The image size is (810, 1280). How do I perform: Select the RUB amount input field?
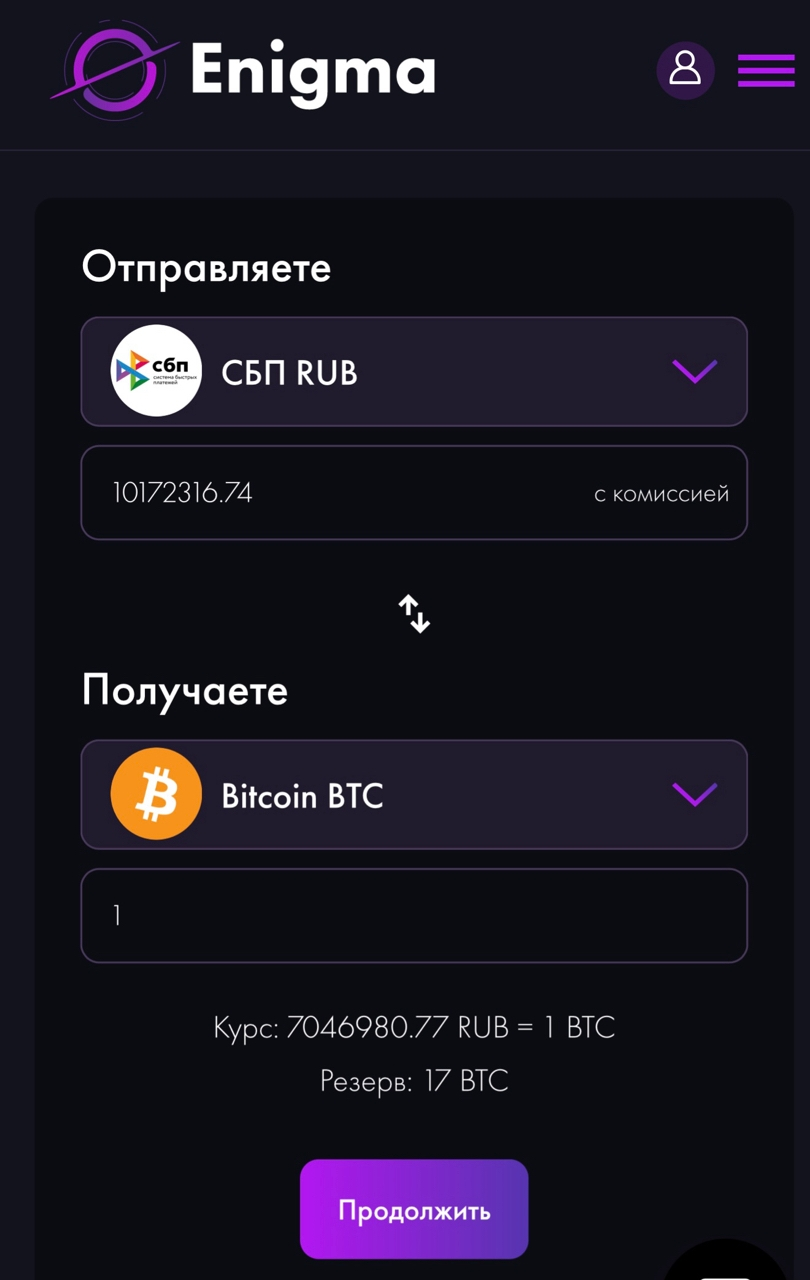(413, 493)
